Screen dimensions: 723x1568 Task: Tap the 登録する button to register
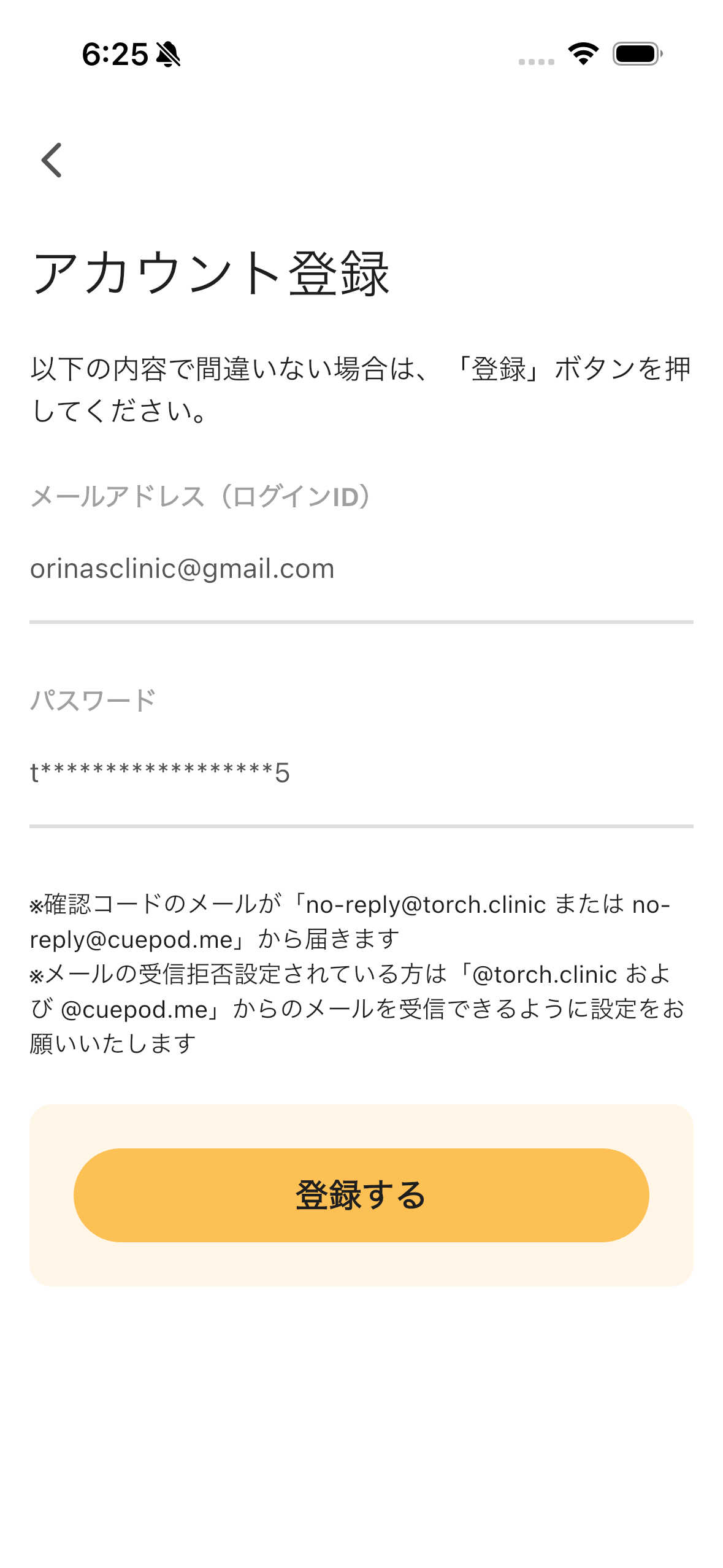coord(361,1194)
